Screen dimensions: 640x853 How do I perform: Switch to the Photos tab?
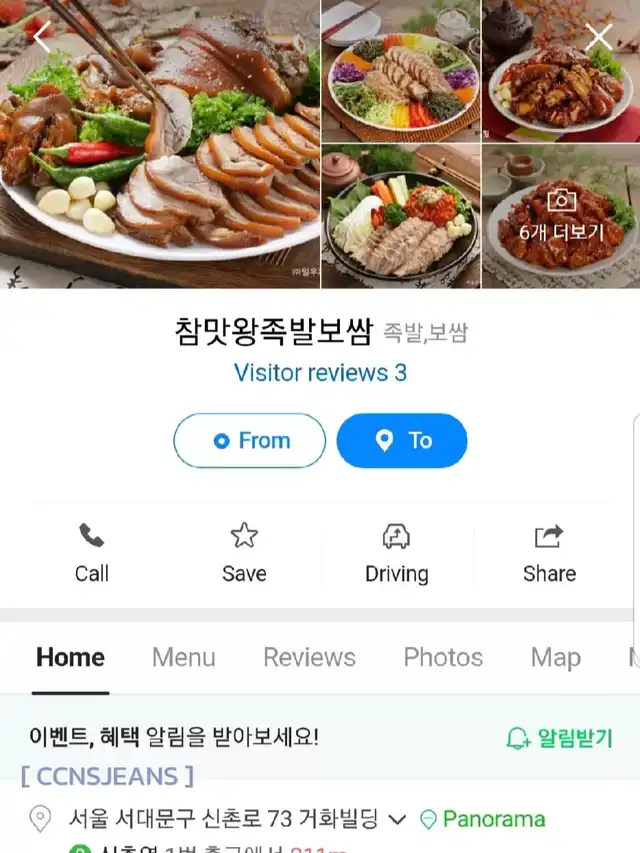(x=443, y=657)
